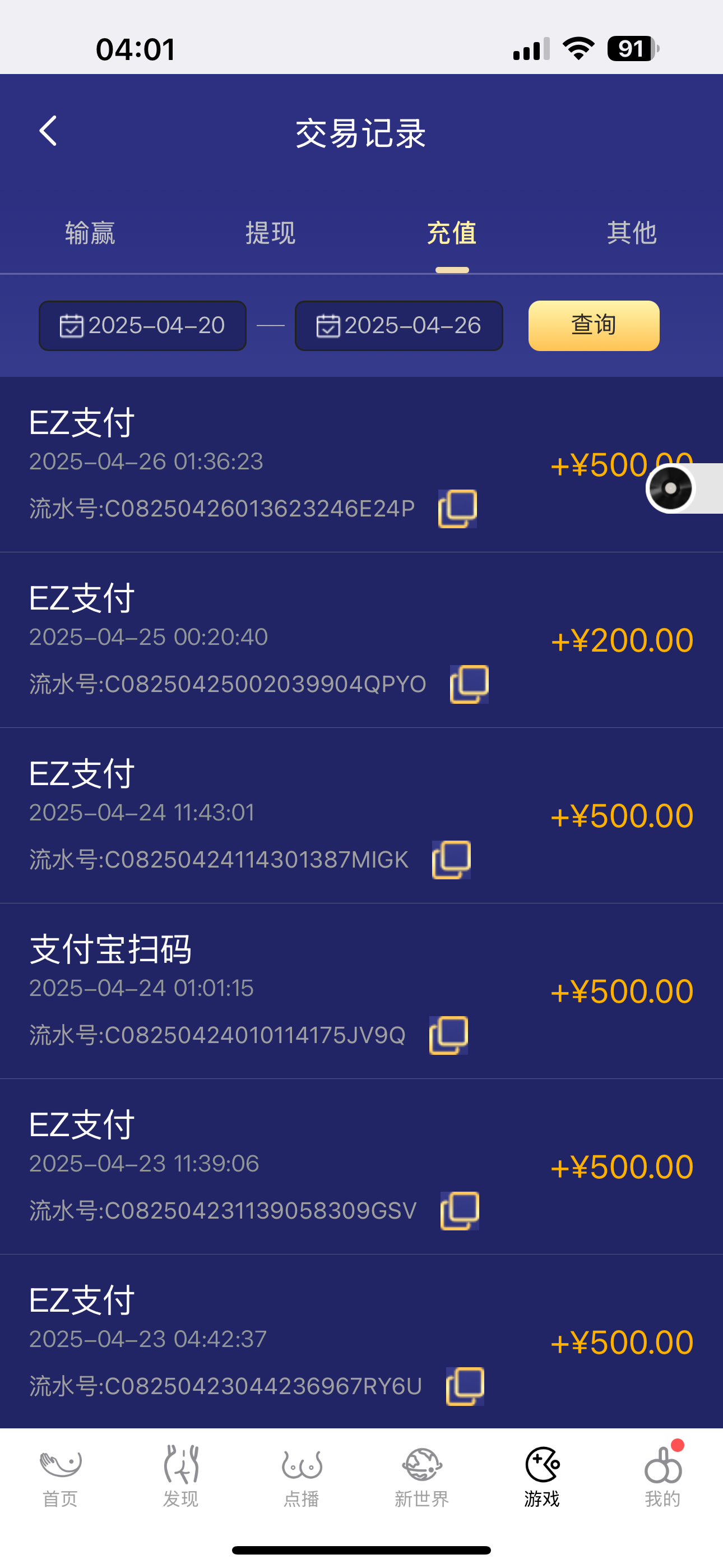Open start date picker 2025-04-20
Image resolution: width=723 pixels, height=1568 pixels.
pos(143,326)
